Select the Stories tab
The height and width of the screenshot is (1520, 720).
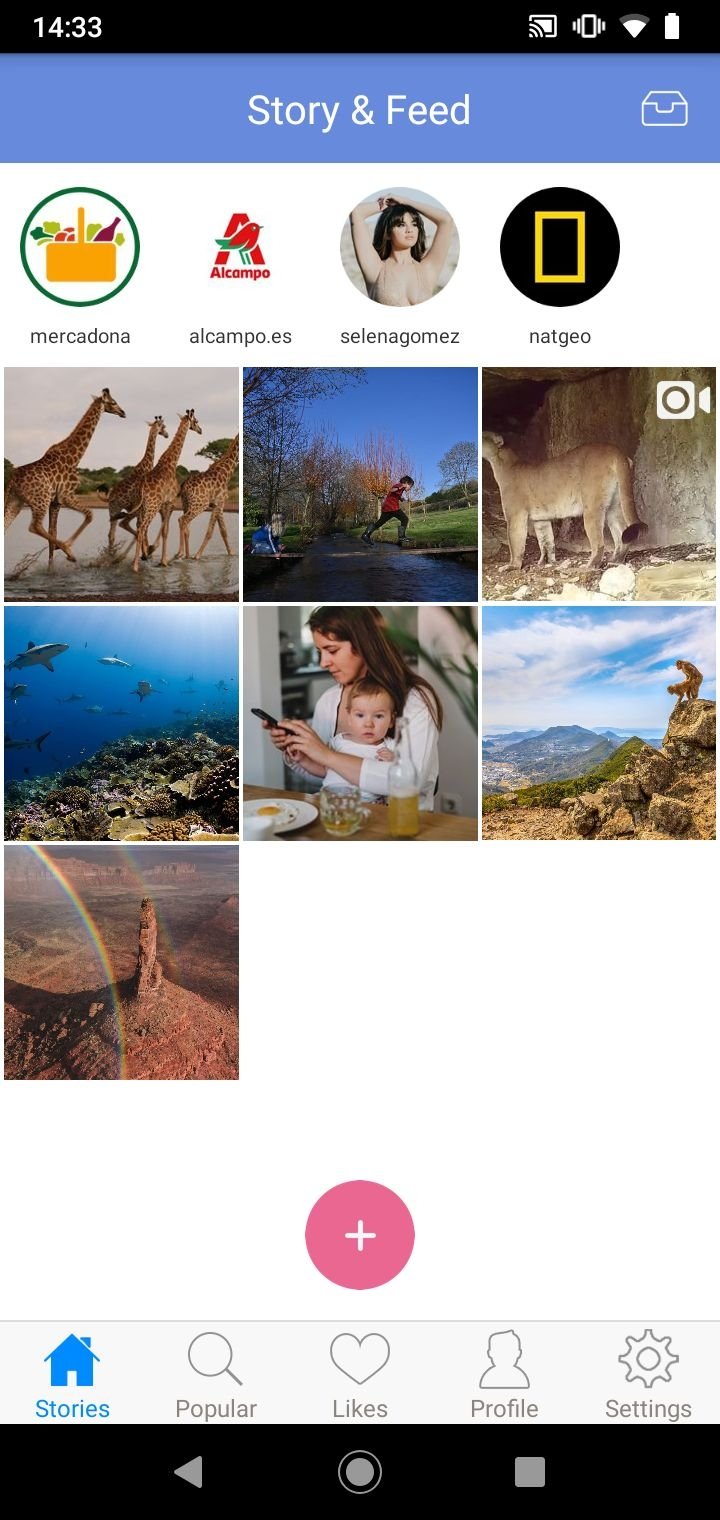(72, 1375)
